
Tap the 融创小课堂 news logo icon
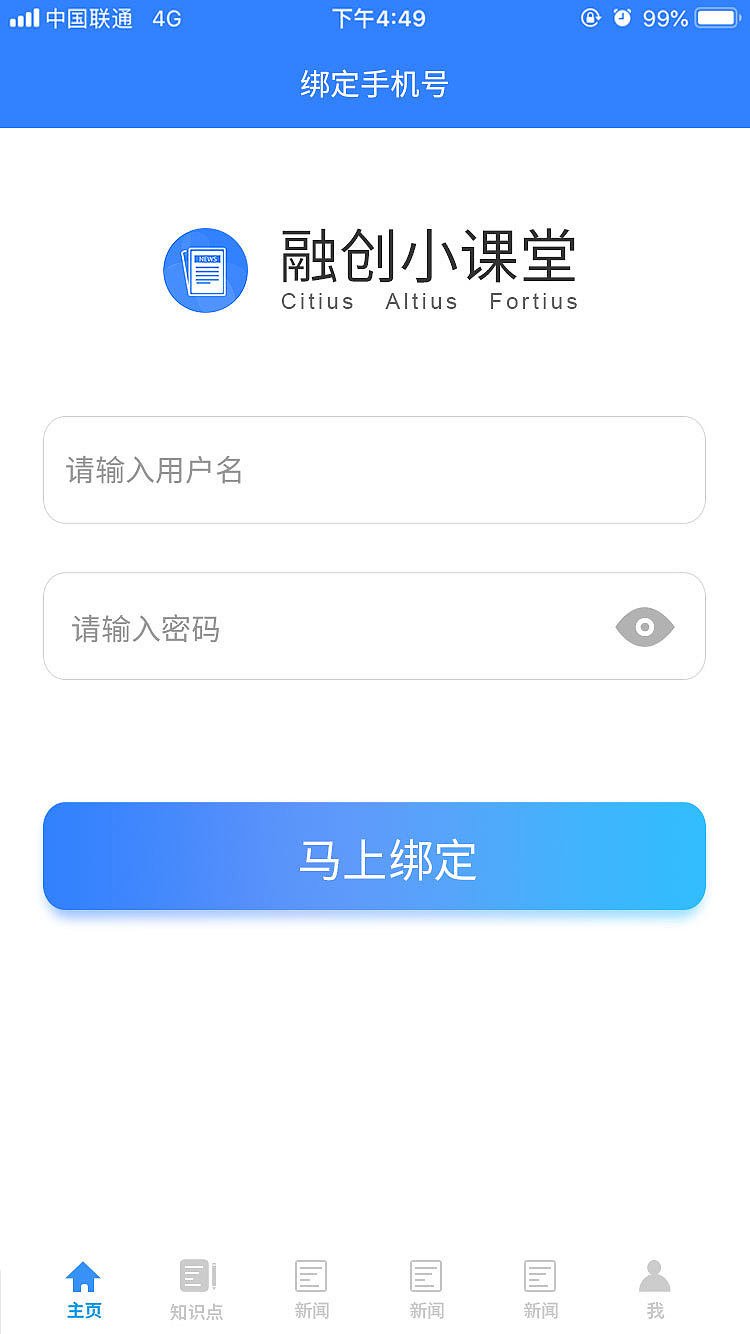point(205,270)
